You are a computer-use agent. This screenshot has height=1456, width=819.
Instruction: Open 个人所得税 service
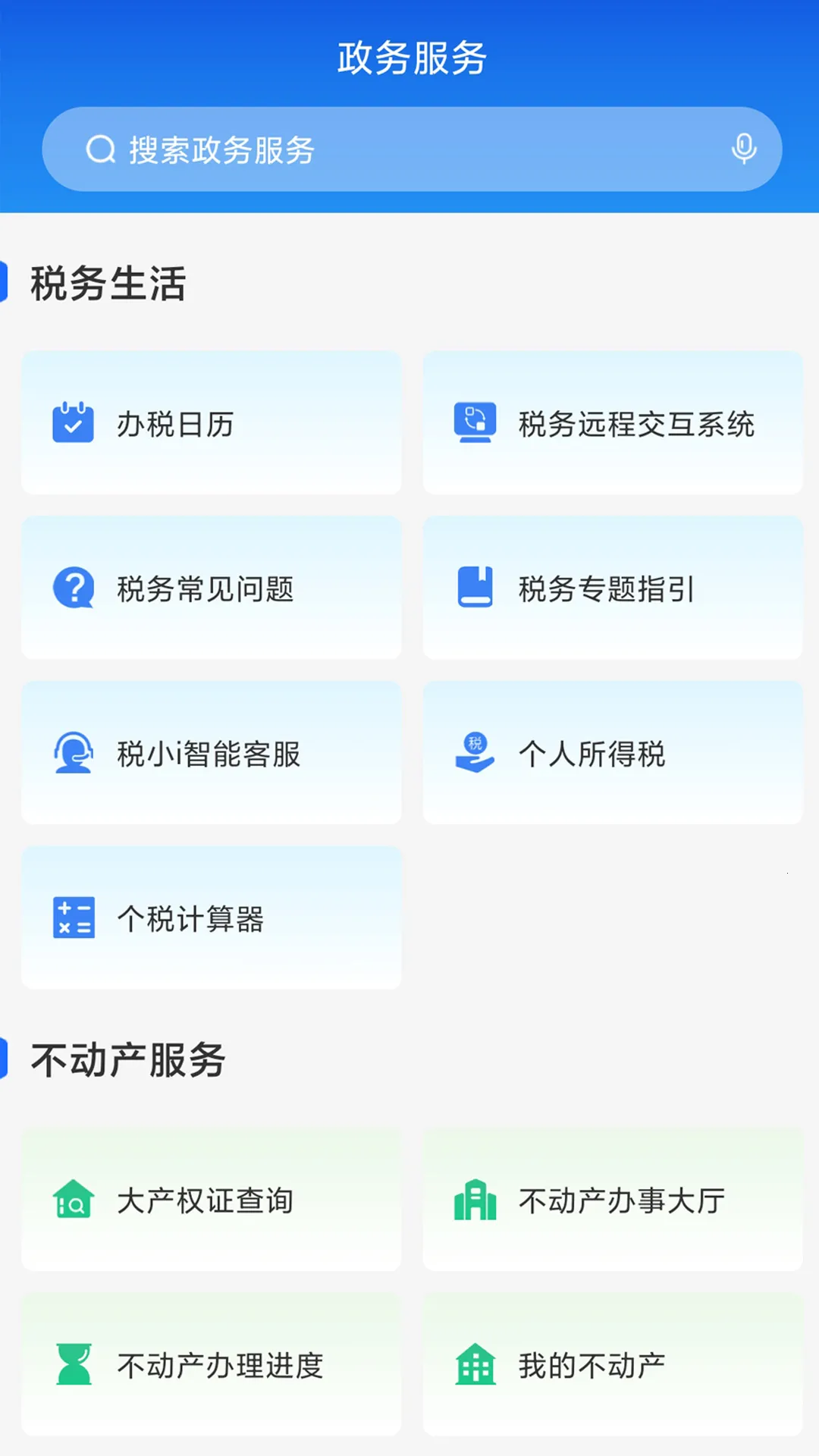(613, 753)
